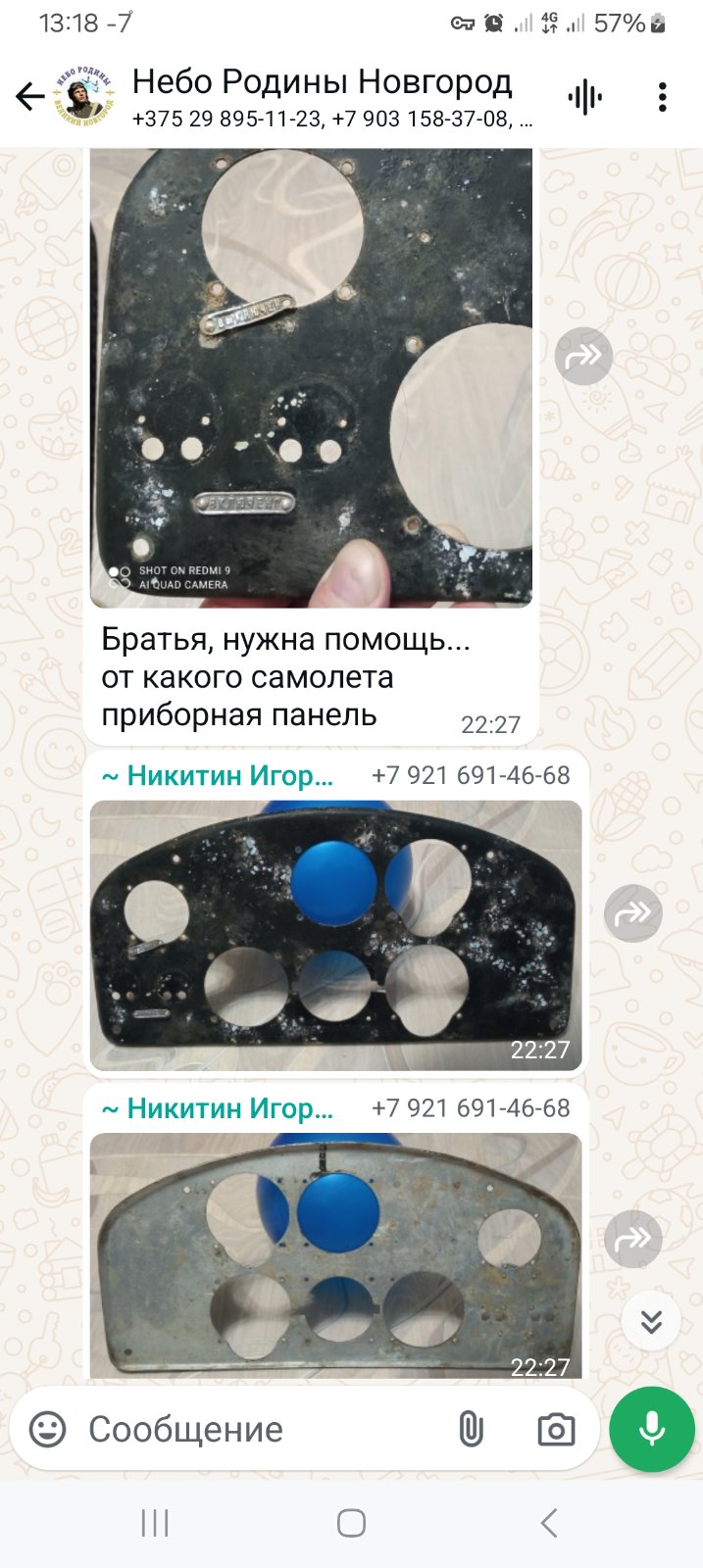Forward the black curved instrument panel photo
This screenshot has width=703, height=1568.
click(x=632, y=913)
